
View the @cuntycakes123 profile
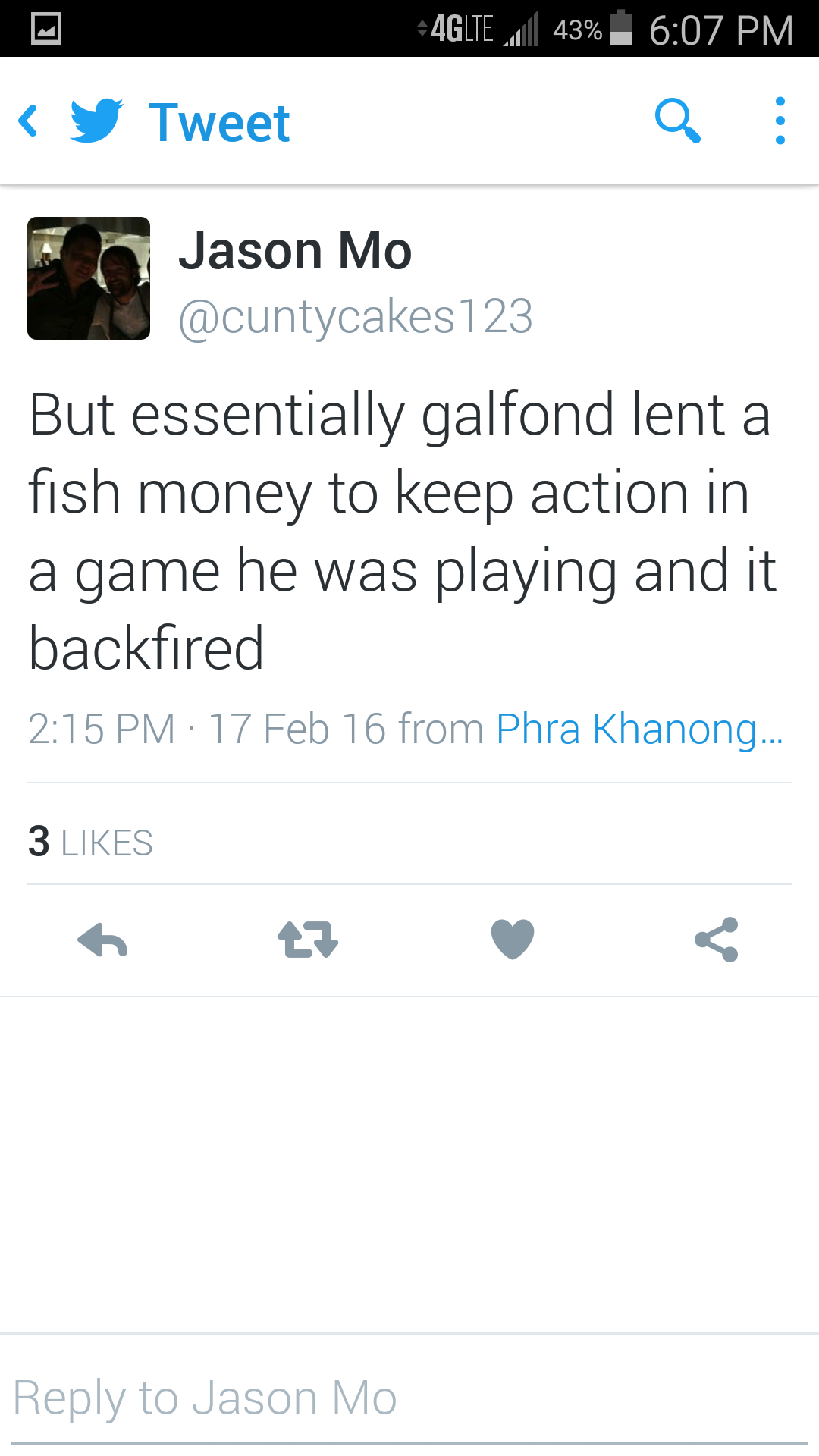click(355, 316)
